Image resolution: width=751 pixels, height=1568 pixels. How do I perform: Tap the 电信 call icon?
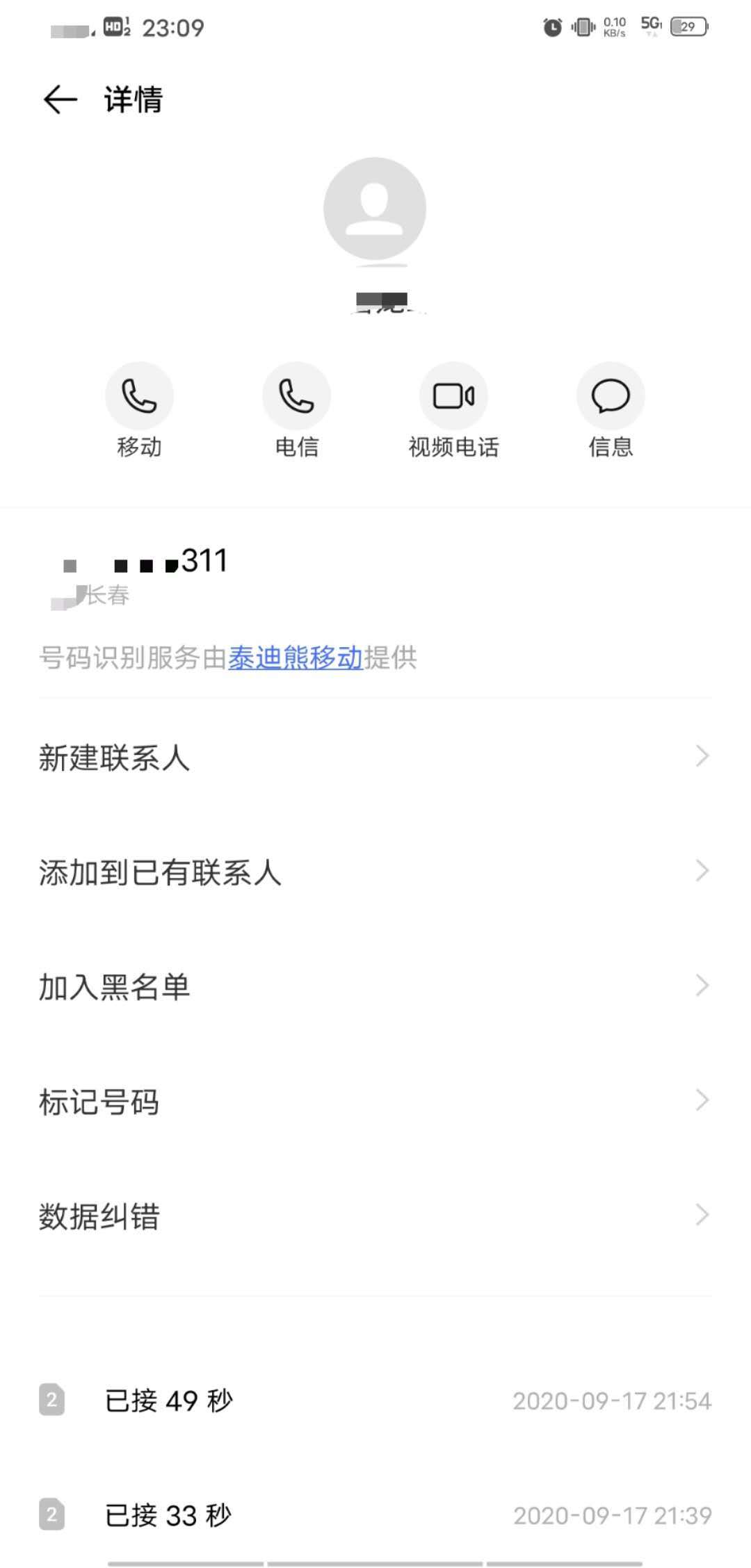coord(297,395)
